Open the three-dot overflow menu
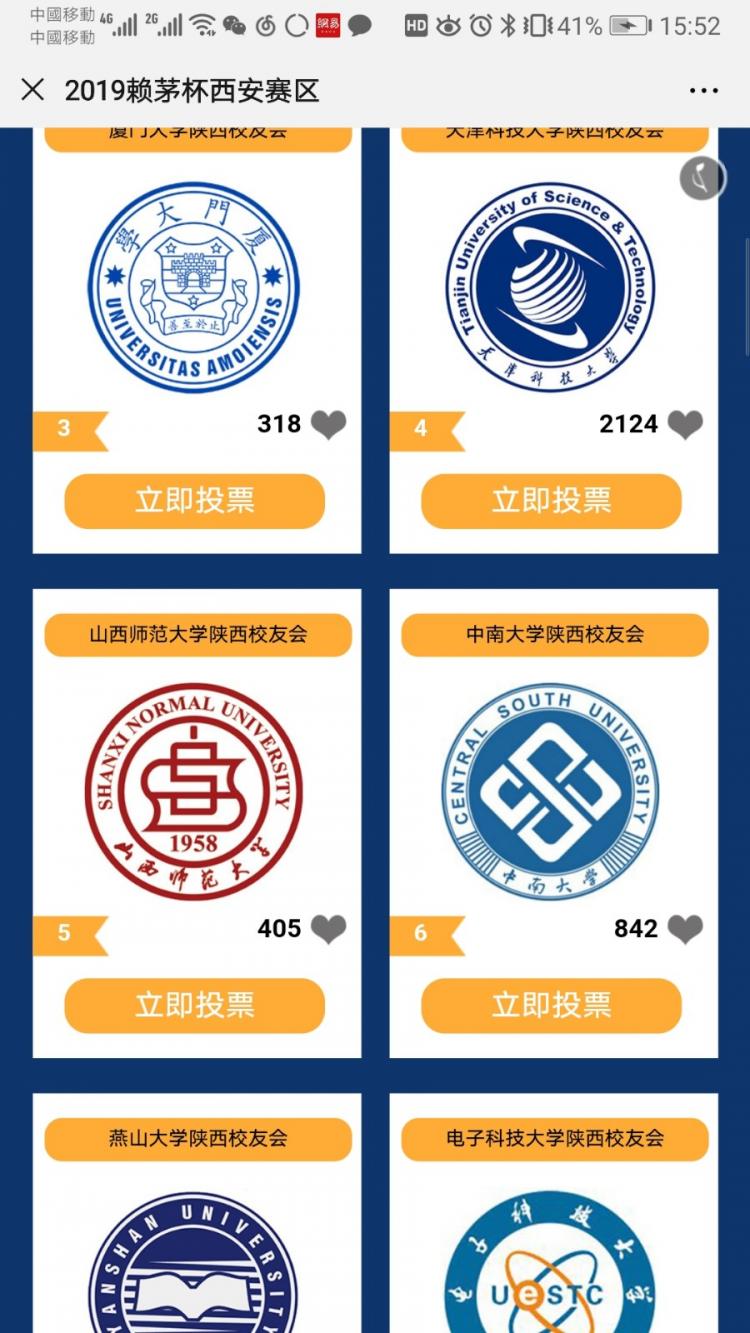The height and width of the screenshot is (1333, 750). [x=703, y=91]
